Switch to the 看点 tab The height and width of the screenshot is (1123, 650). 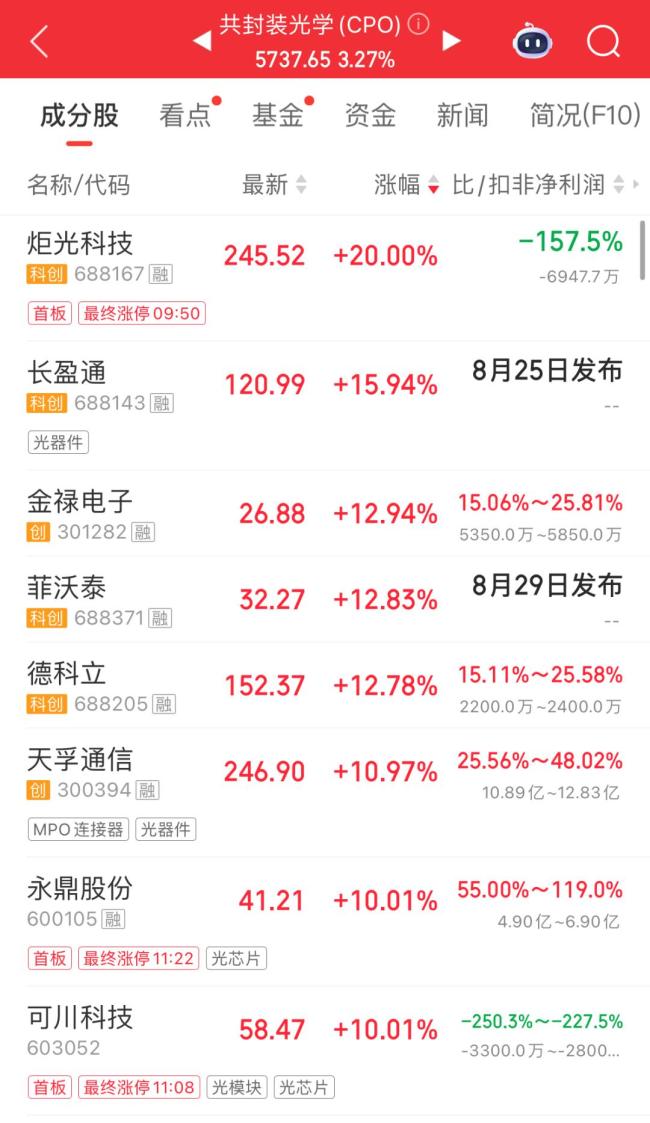coord(185,115)
